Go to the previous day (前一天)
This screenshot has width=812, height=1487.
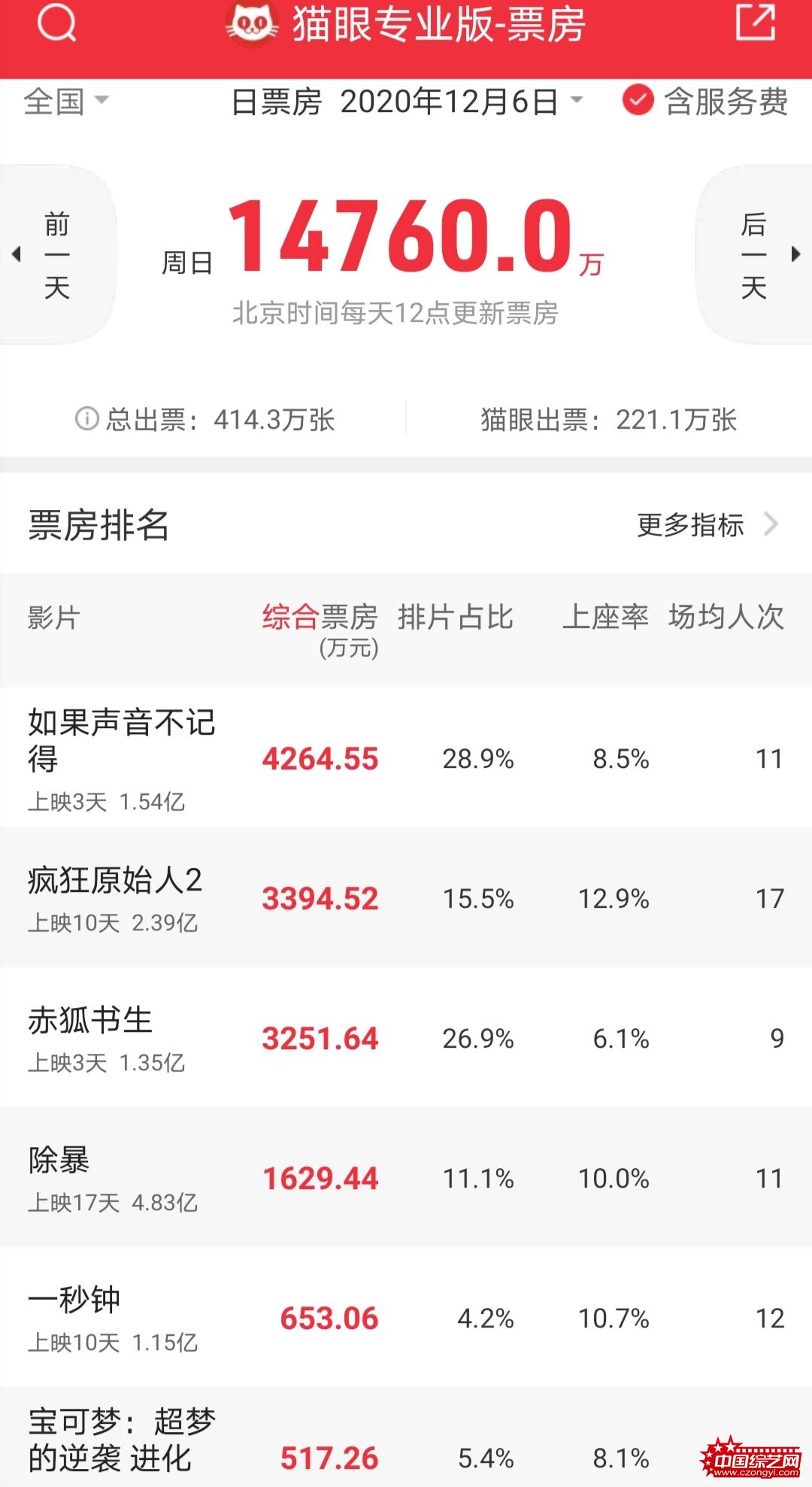[58, 255]
